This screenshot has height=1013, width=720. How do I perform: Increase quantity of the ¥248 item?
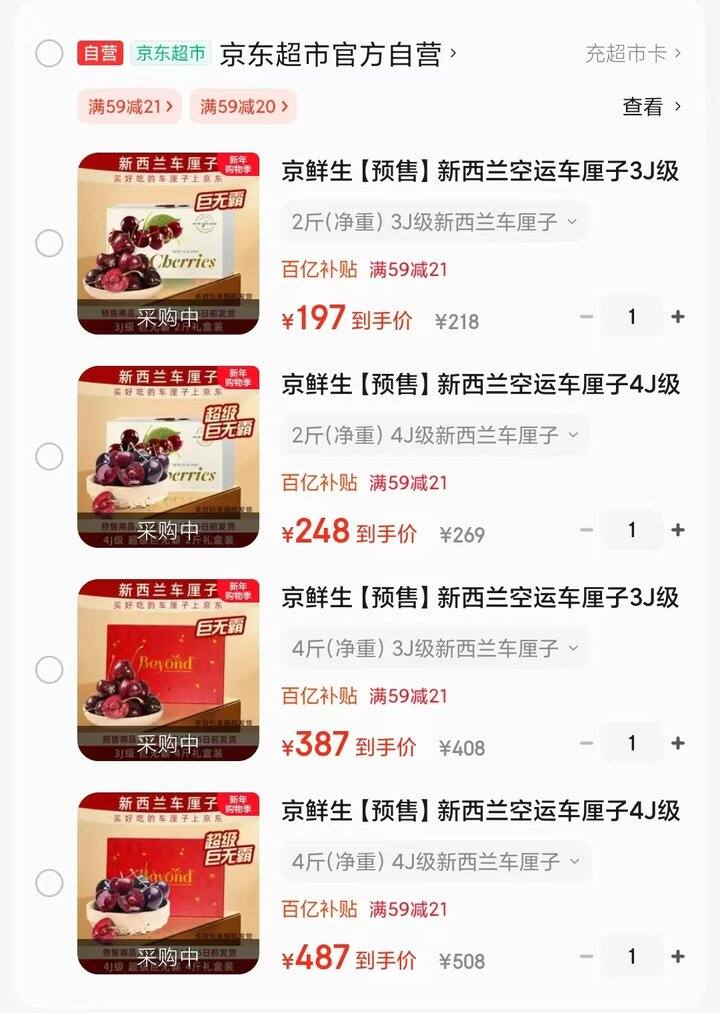point(678,530)
